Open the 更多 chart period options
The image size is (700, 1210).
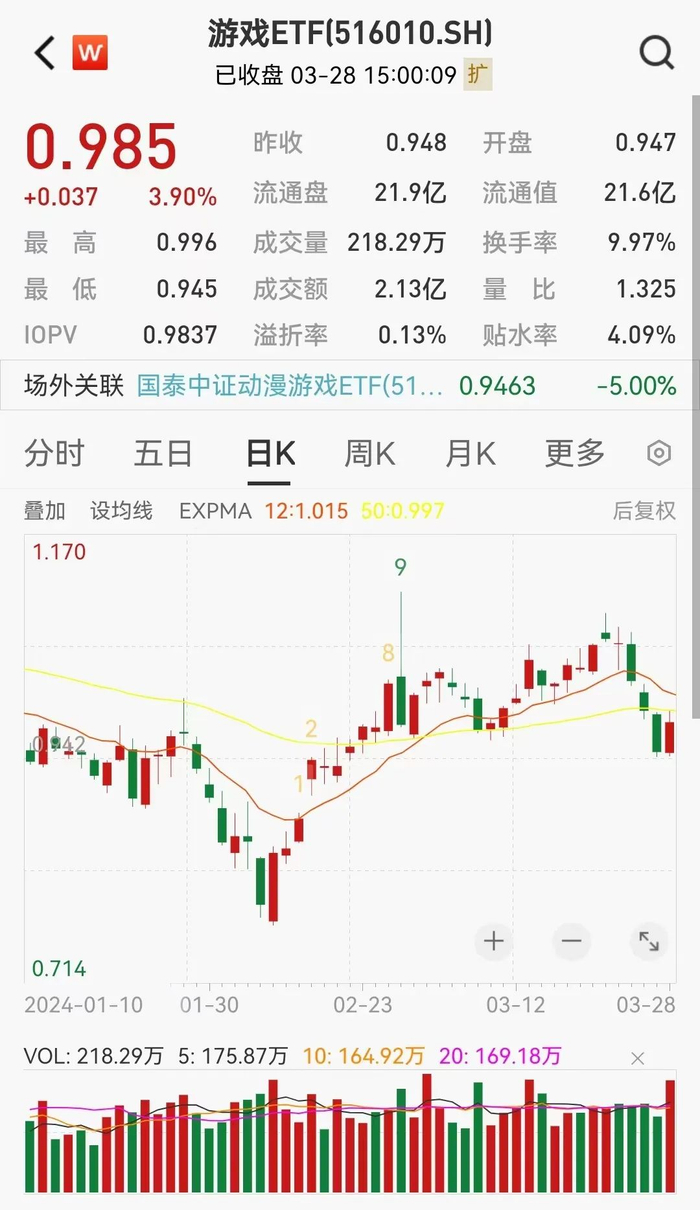tap(575, 454)
